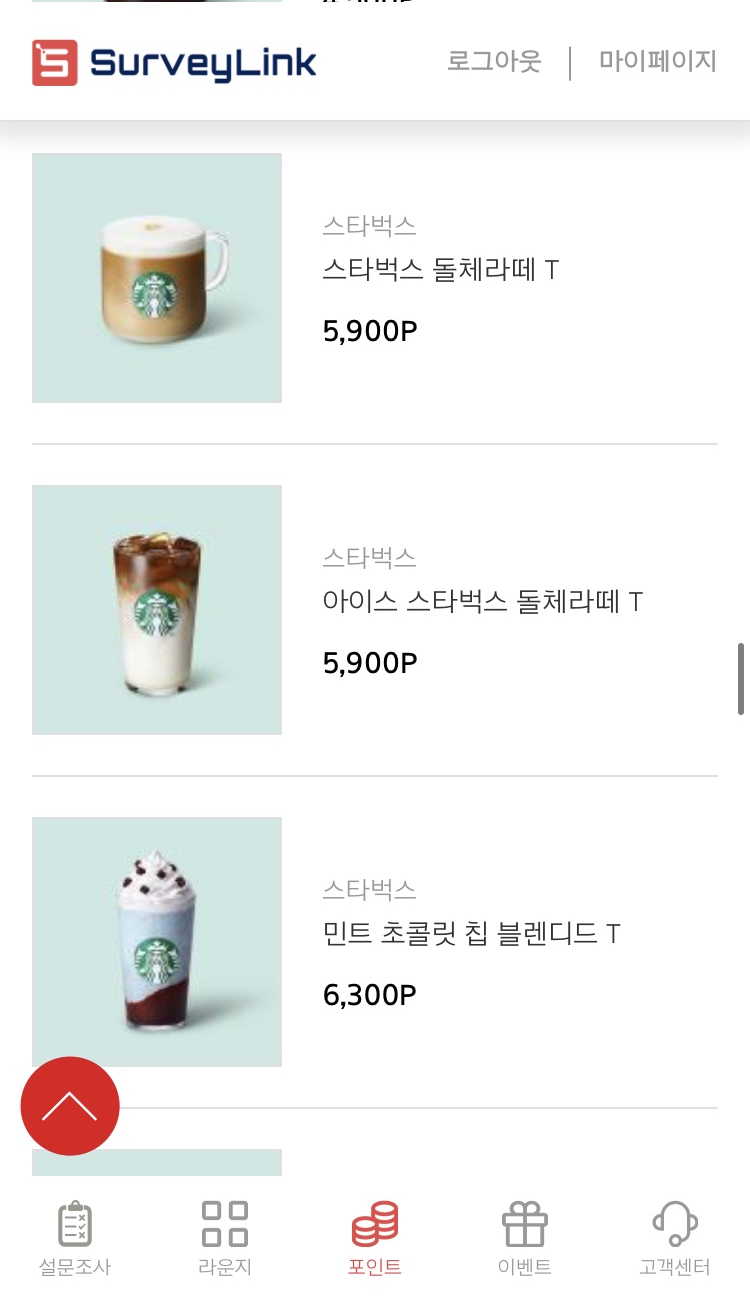Go to home via the SurveyLink logo
Viewport: 750px width, 1296px height.
coord(174,63)
